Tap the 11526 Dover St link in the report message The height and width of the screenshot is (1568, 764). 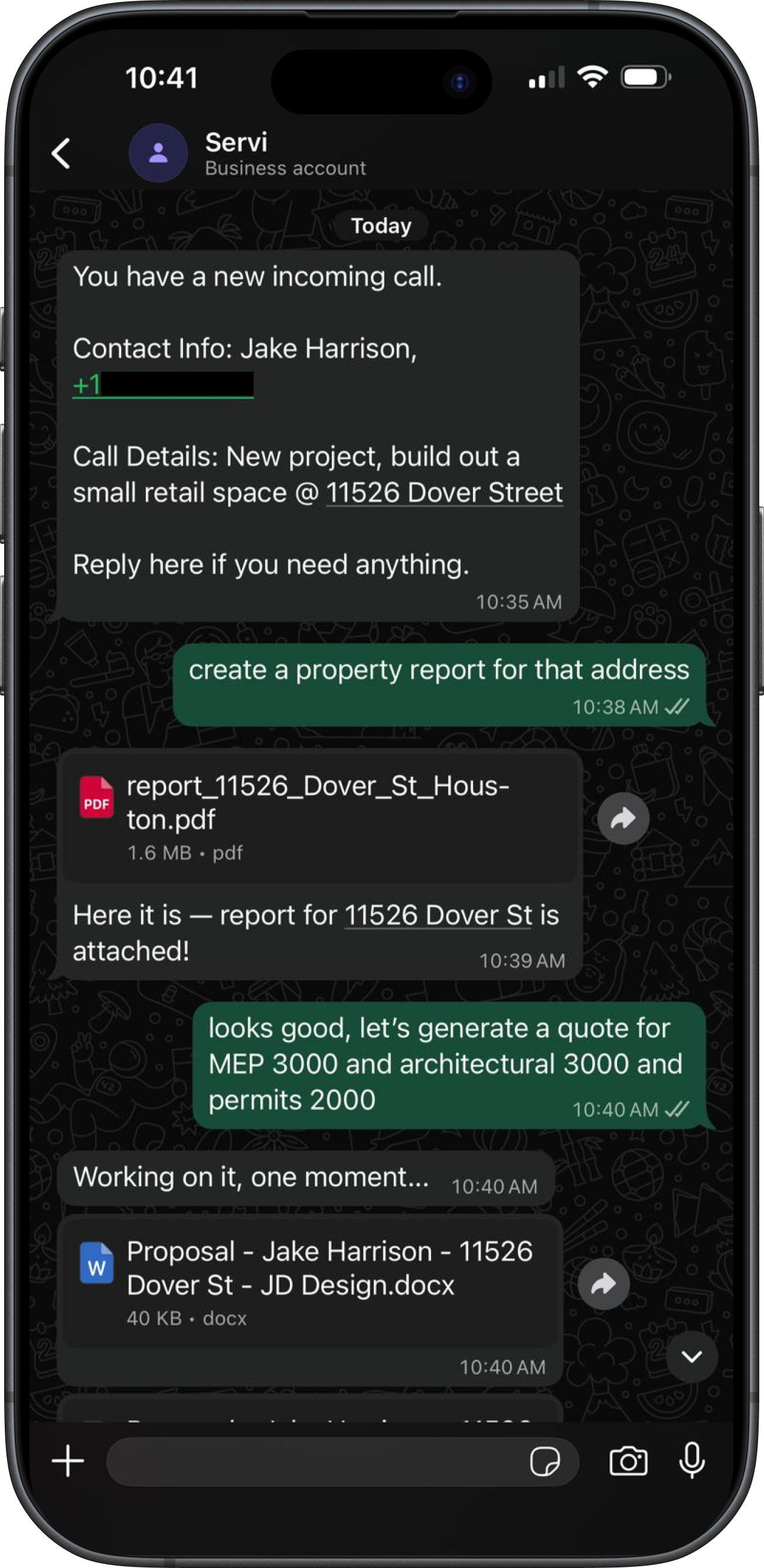[438, 916]
